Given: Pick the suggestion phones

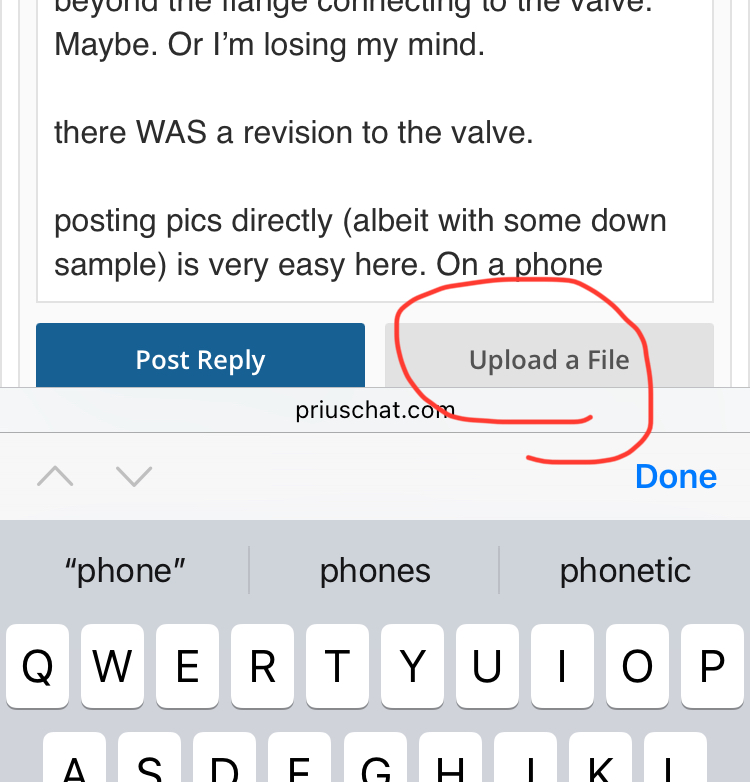Looking at the screenshot, I should [375, 571].
